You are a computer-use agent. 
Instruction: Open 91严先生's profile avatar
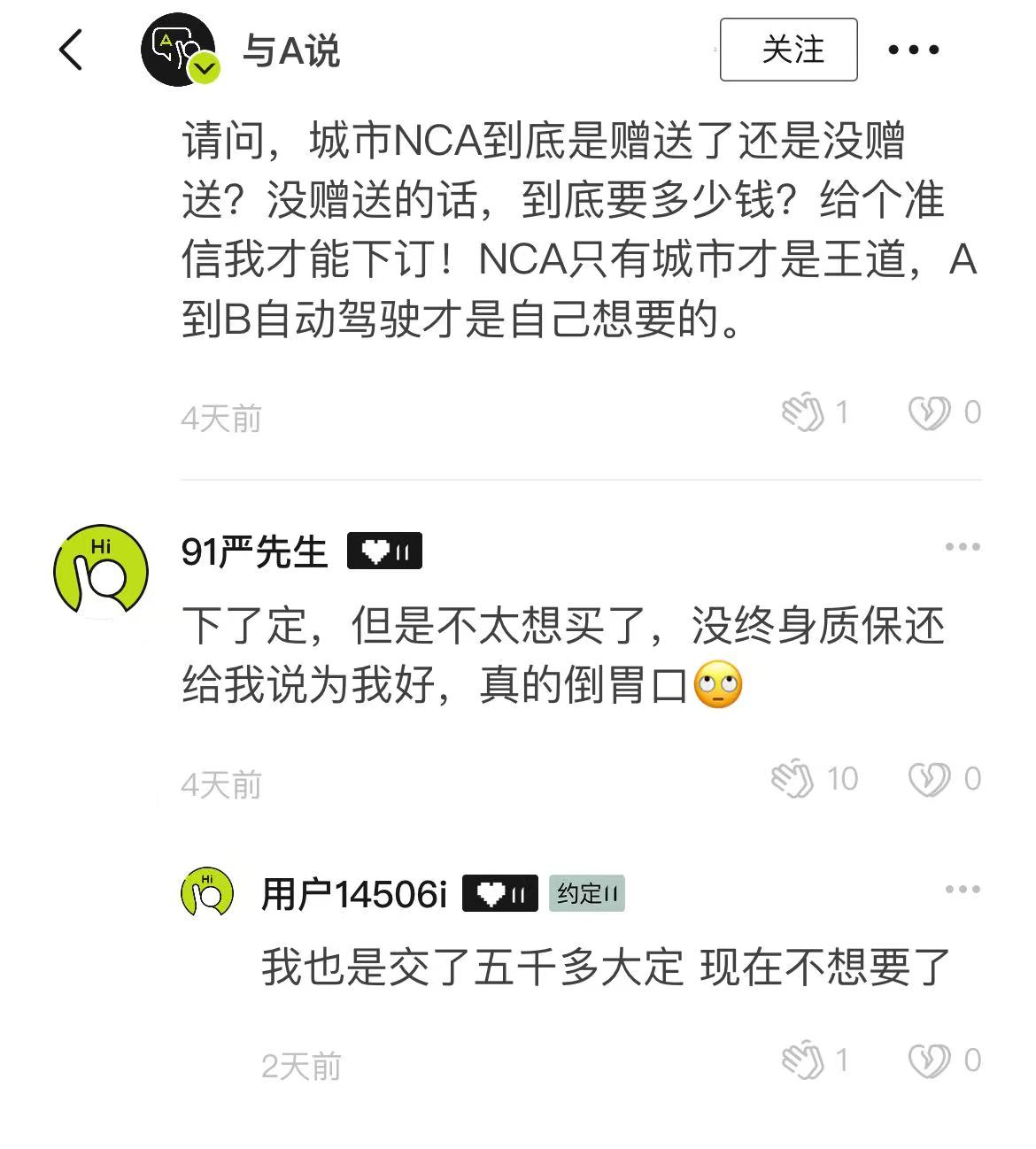pyautogui.click(x=101, y=571)
